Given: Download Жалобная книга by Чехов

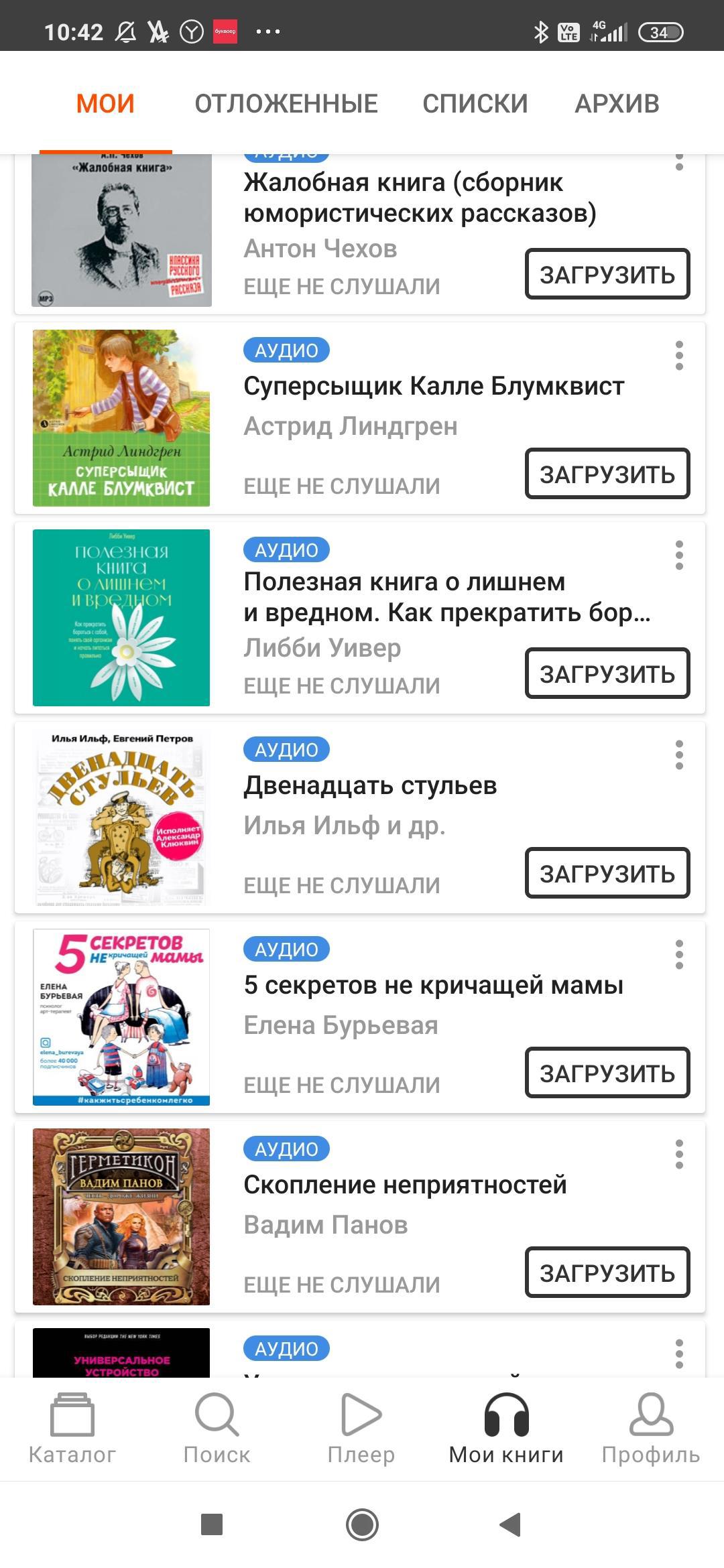Looking at the screenshot, I should (x=607, y=274).
